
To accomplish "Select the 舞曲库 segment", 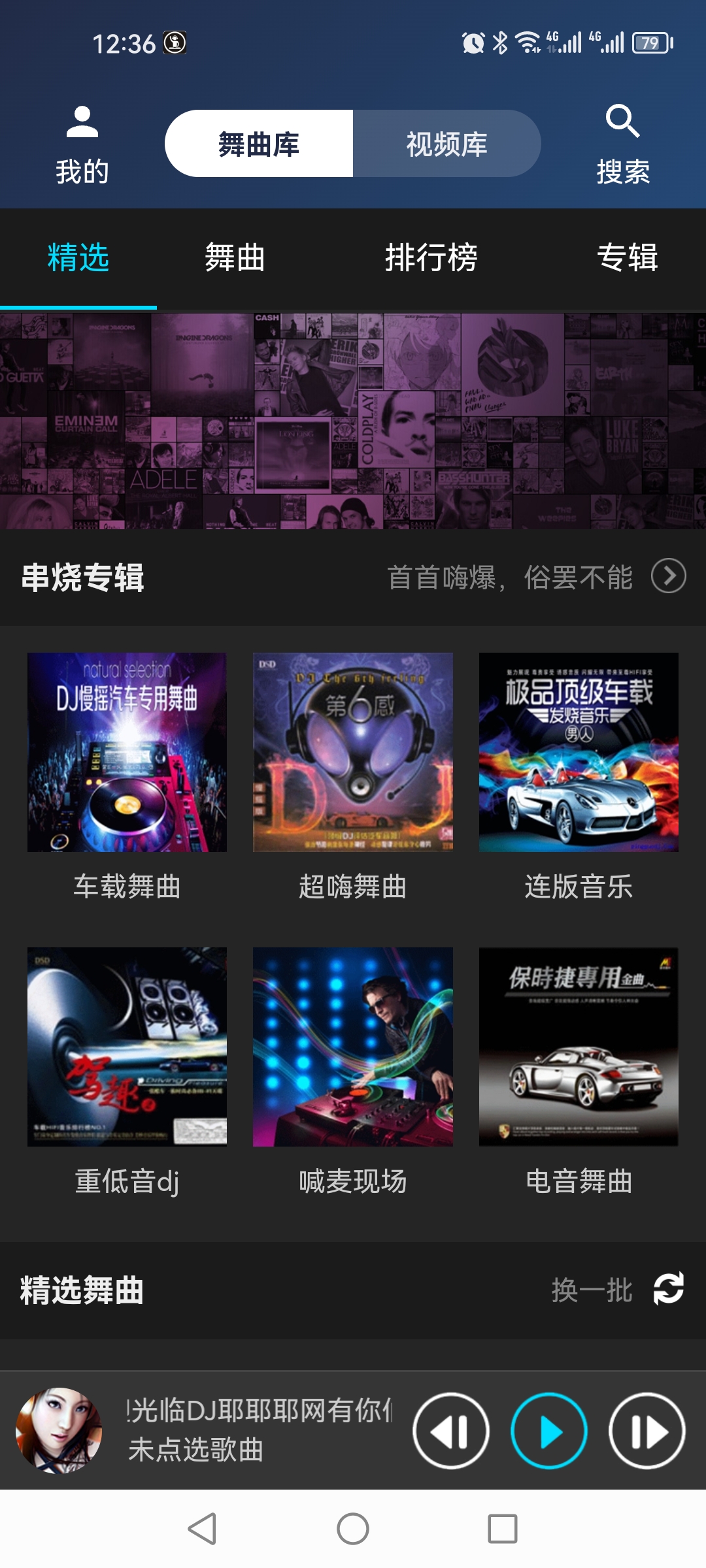I will coord(259,144).
